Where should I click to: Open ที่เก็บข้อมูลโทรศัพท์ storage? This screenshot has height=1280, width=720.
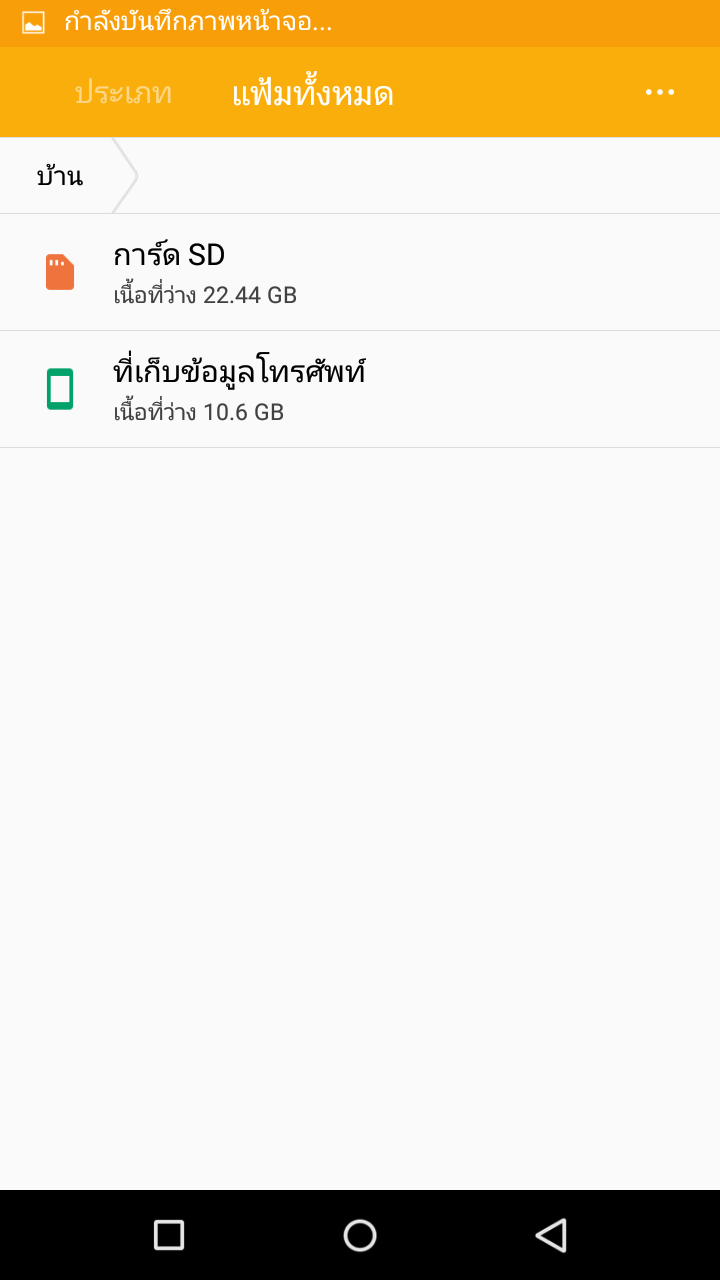tap(360, 389)
